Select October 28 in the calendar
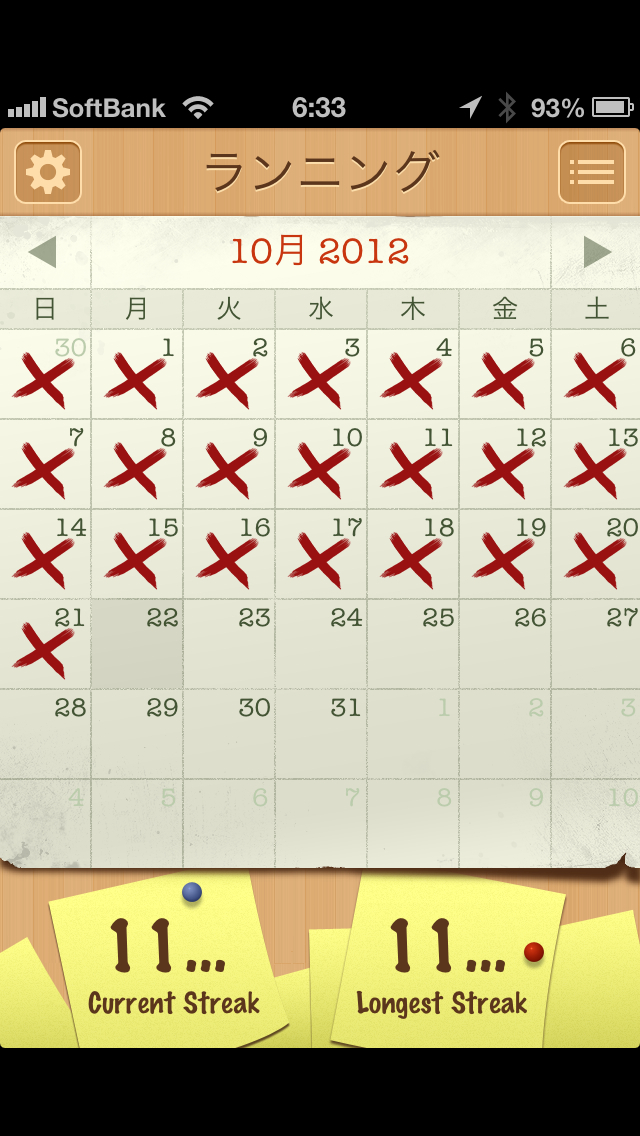The height and width of the screenshot is (1136, 640). click(45, 734)
